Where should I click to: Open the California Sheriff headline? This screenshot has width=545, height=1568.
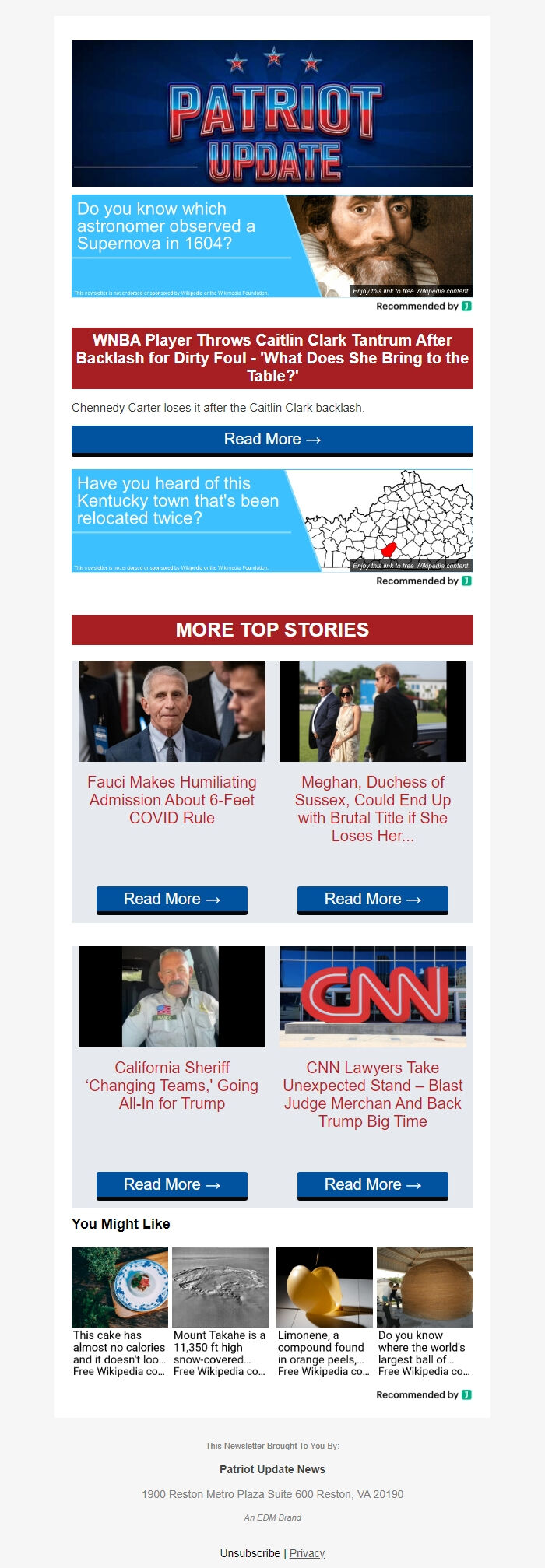(172, 1086)
